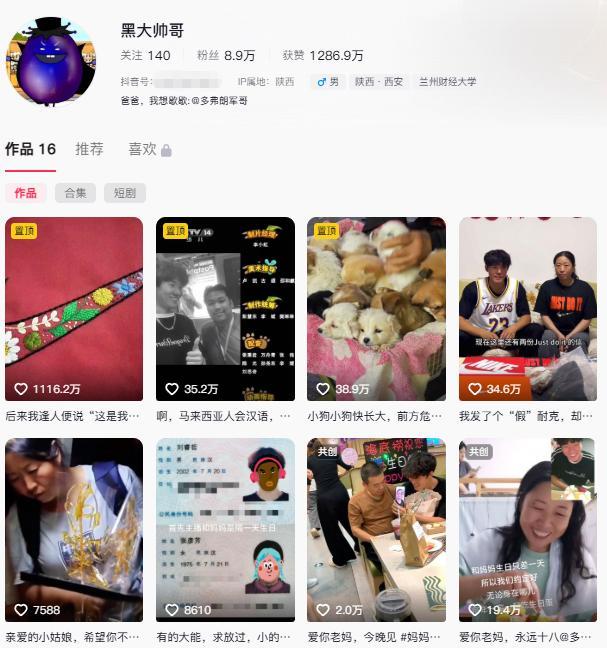
Task: Play the video about 马来西亚人会汉语
Action: tap(225, 308)
